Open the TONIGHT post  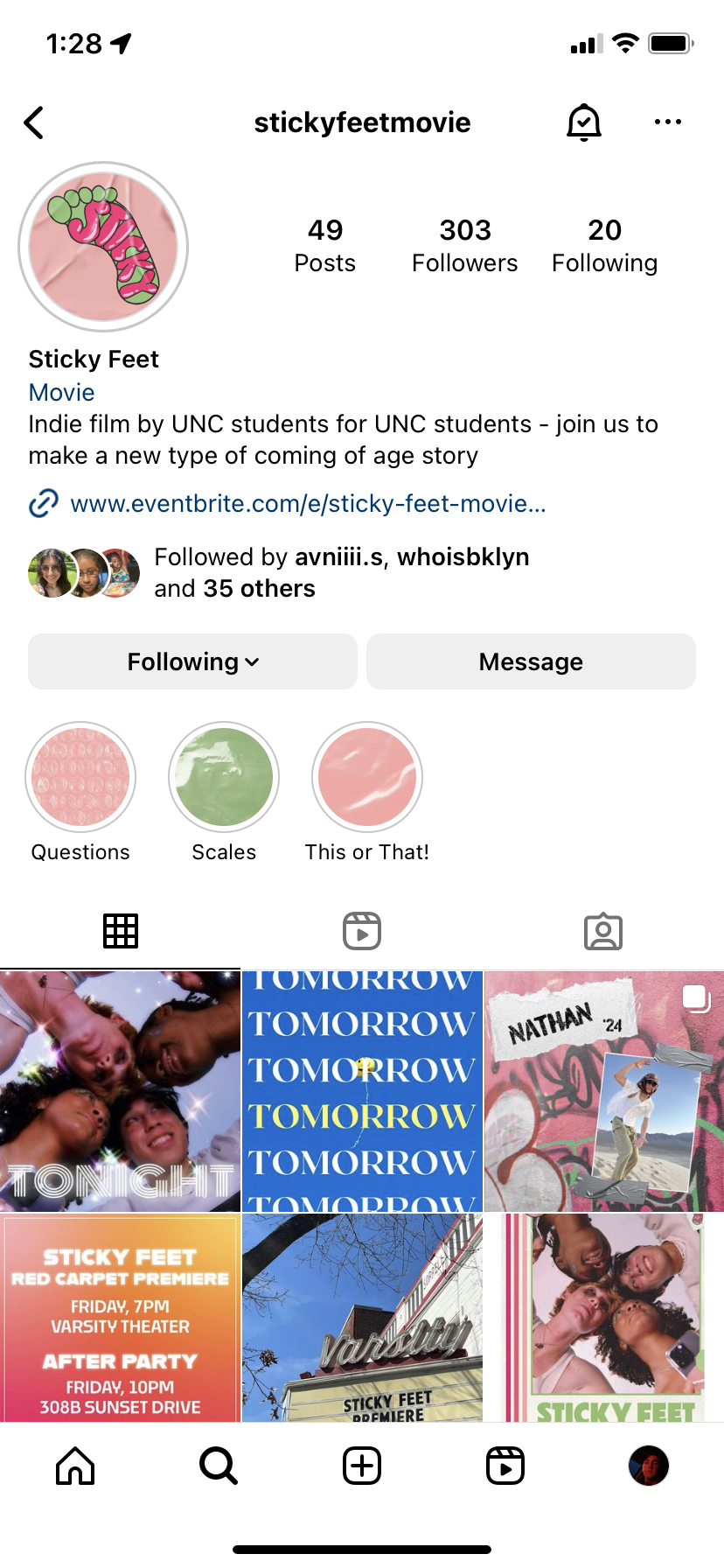120,1091
